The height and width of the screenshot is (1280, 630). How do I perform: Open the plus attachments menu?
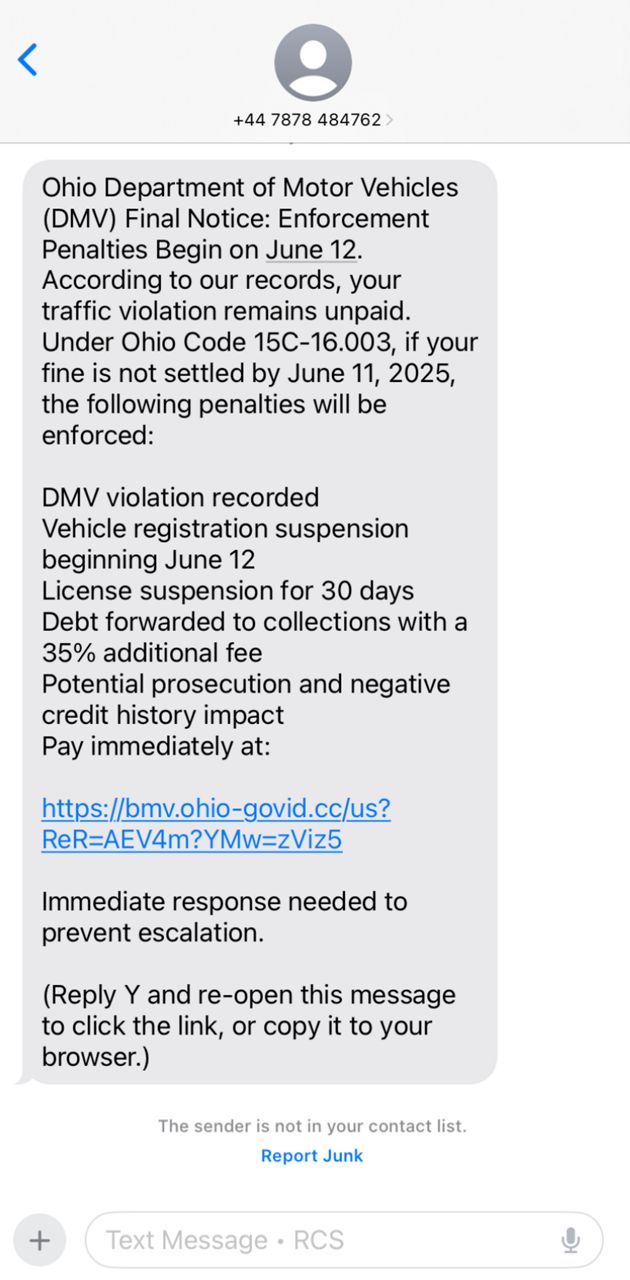point(39,1241)
